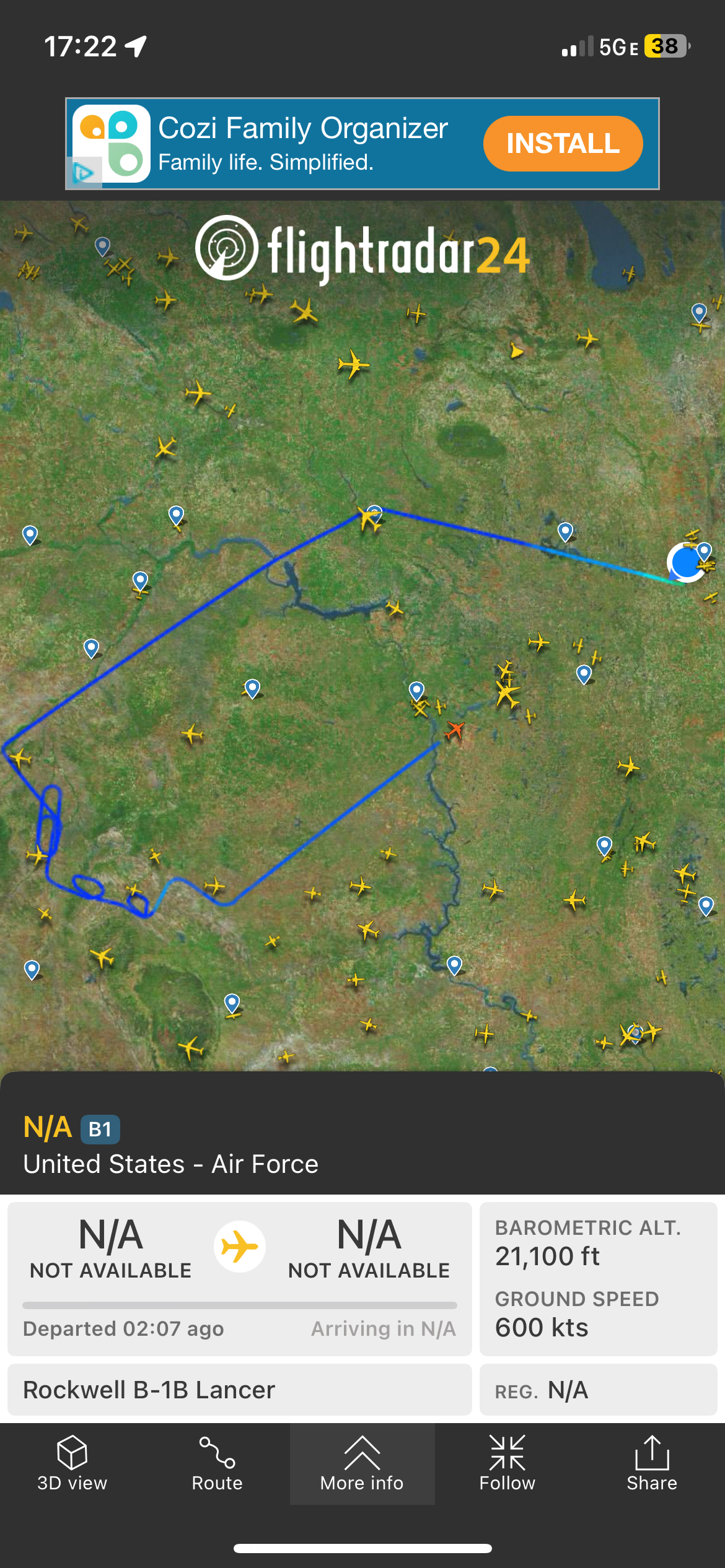Tap the blue current location dot
The width and height of the screenshot is (725, 1568).
click(x=685, y=562)
